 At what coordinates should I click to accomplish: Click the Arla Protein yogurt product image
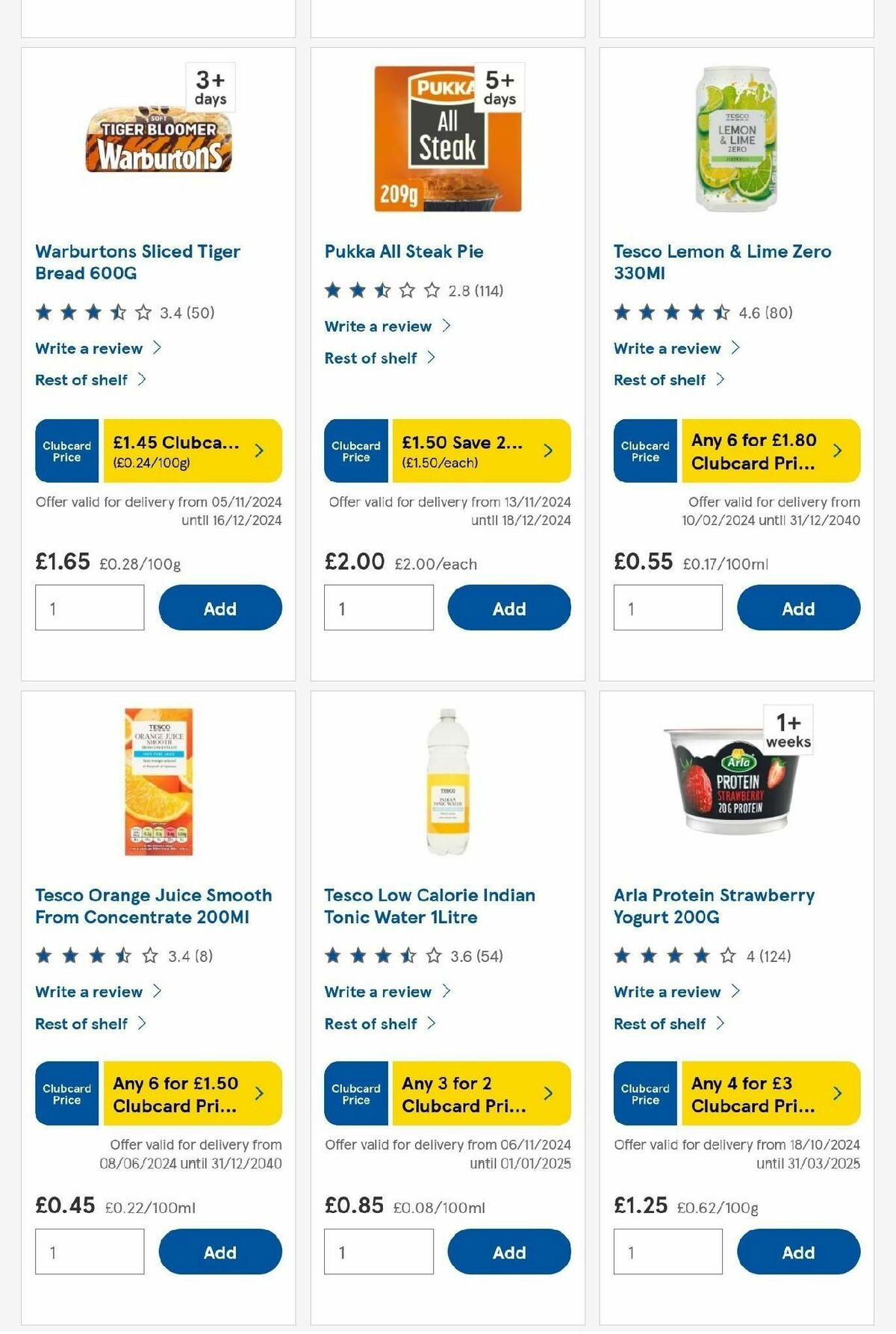[728, 781]
